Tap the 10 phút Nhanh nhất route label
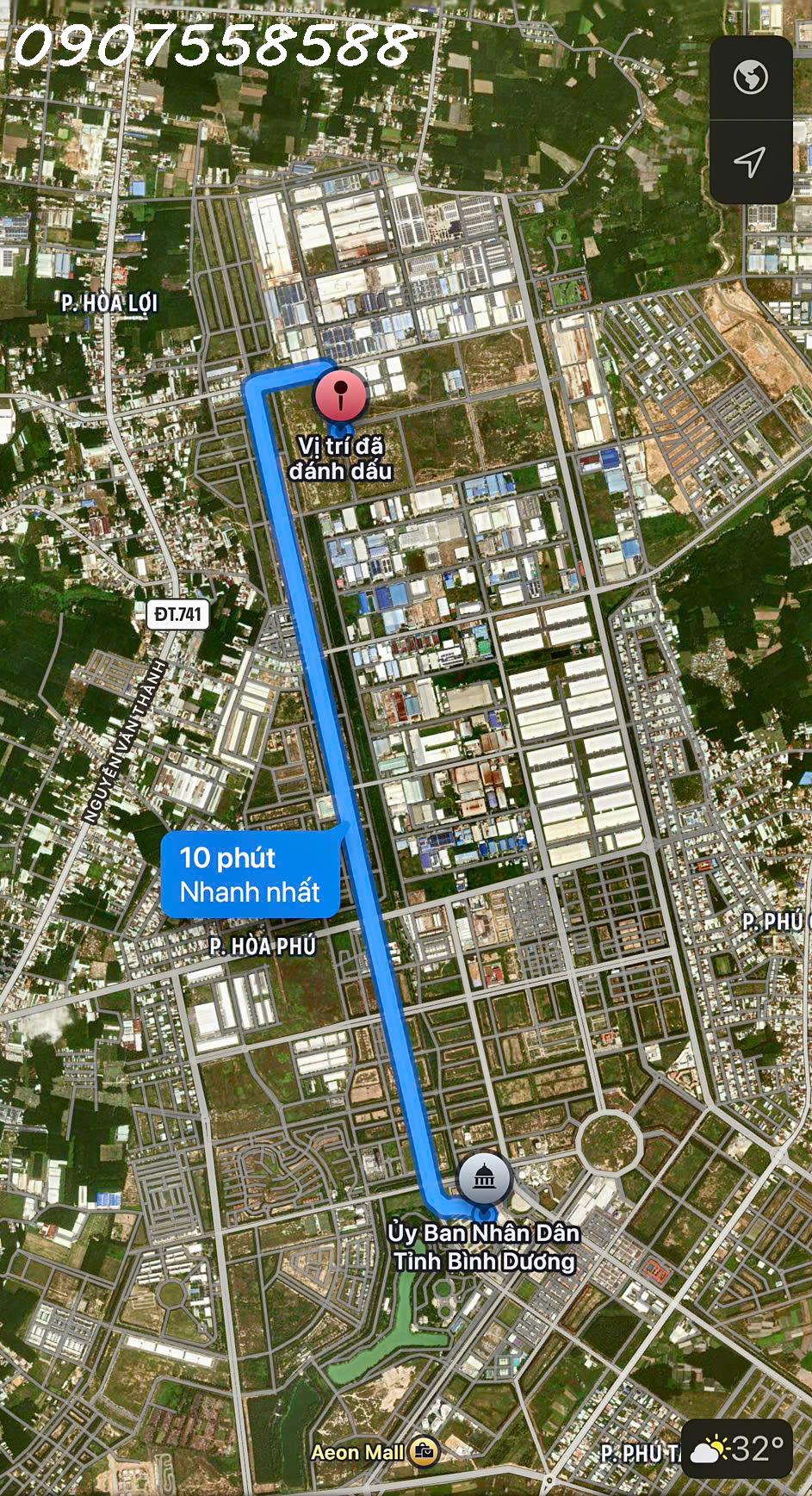 pos(250,874)
